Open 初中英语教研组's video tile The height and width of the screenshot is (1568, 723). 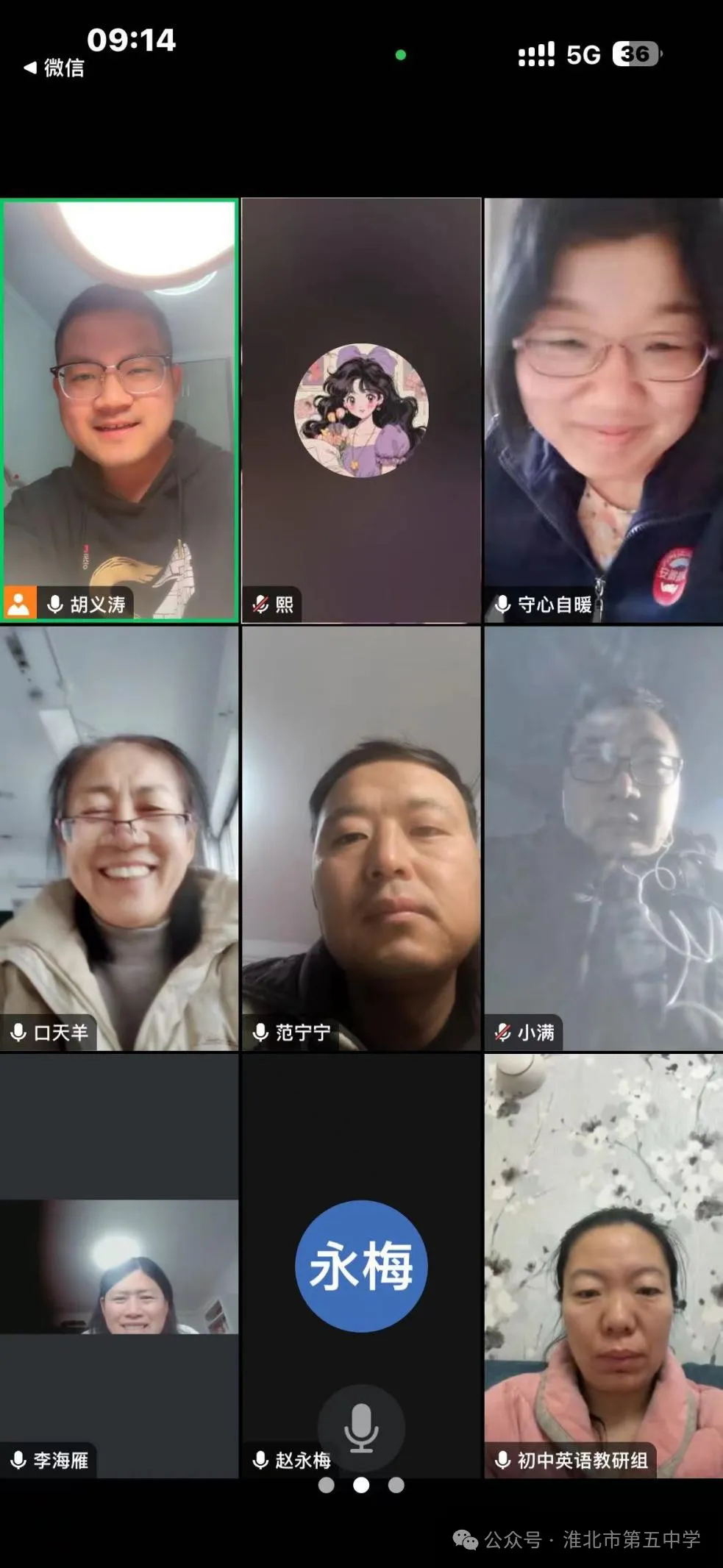603,1266
